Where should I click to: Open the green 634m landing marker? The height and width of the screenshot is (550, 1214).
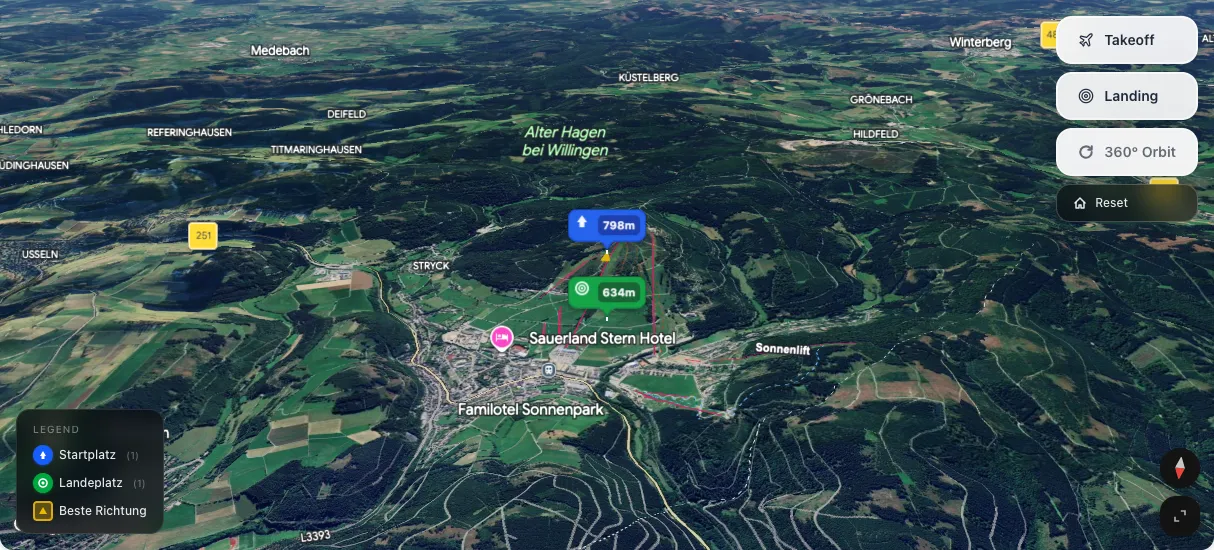coord(607,291)
